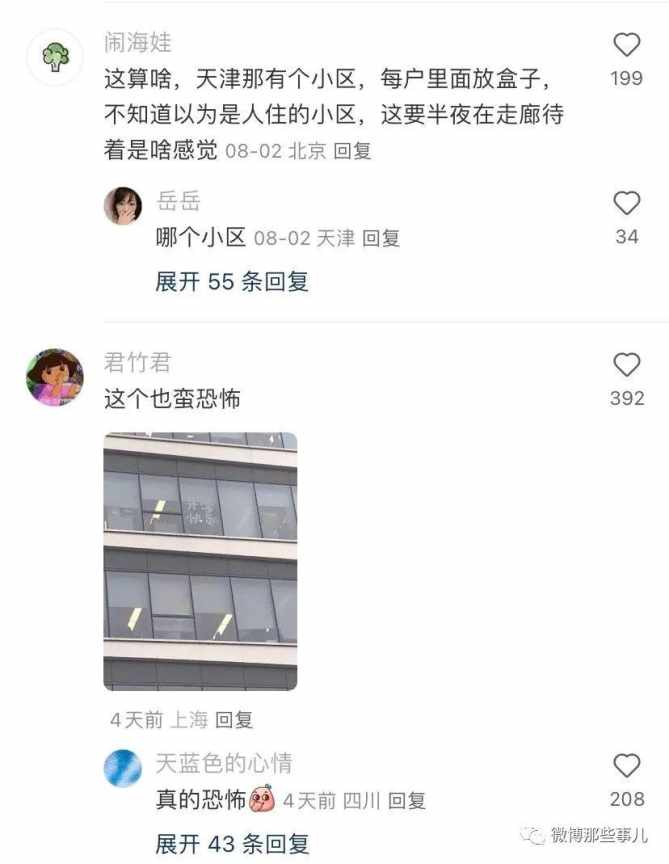This screenshot has width=669, height=864.
Task: Expand 55 replies under 闹海娃's comment
Action: 232,282
